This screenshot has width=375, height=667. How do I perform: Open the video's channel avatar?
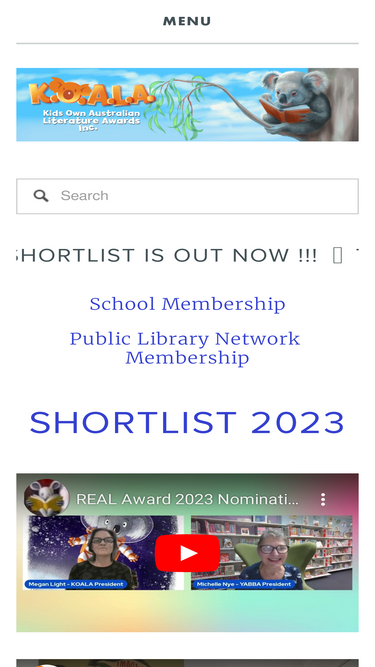point(46,498)
